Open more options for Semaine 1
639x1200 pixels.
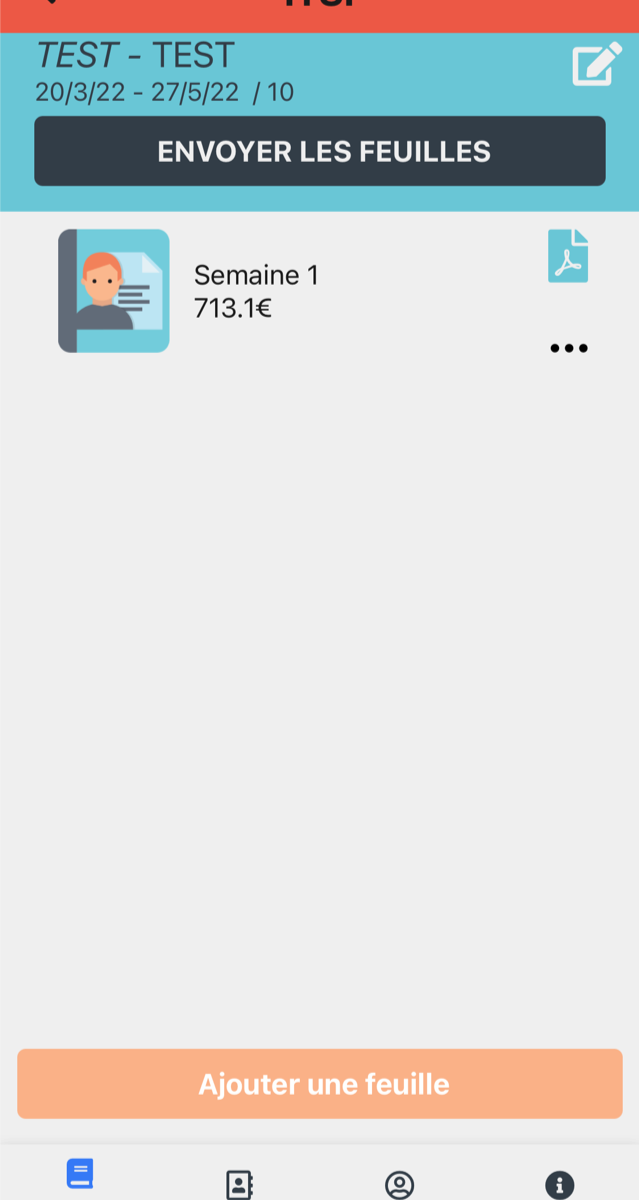point(569,348)
